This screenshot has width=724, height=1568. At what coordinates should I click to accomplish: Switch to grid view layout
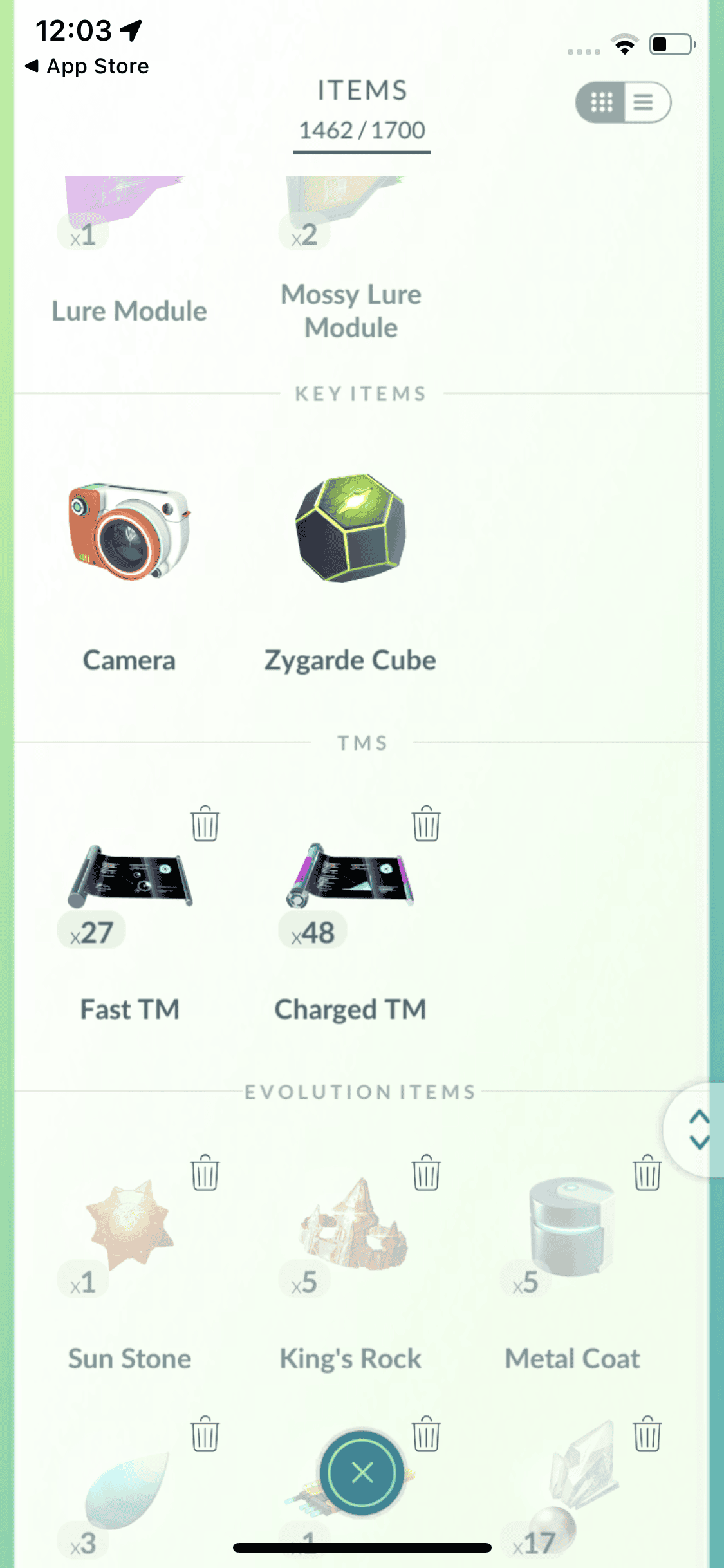[x=602, y=102]
